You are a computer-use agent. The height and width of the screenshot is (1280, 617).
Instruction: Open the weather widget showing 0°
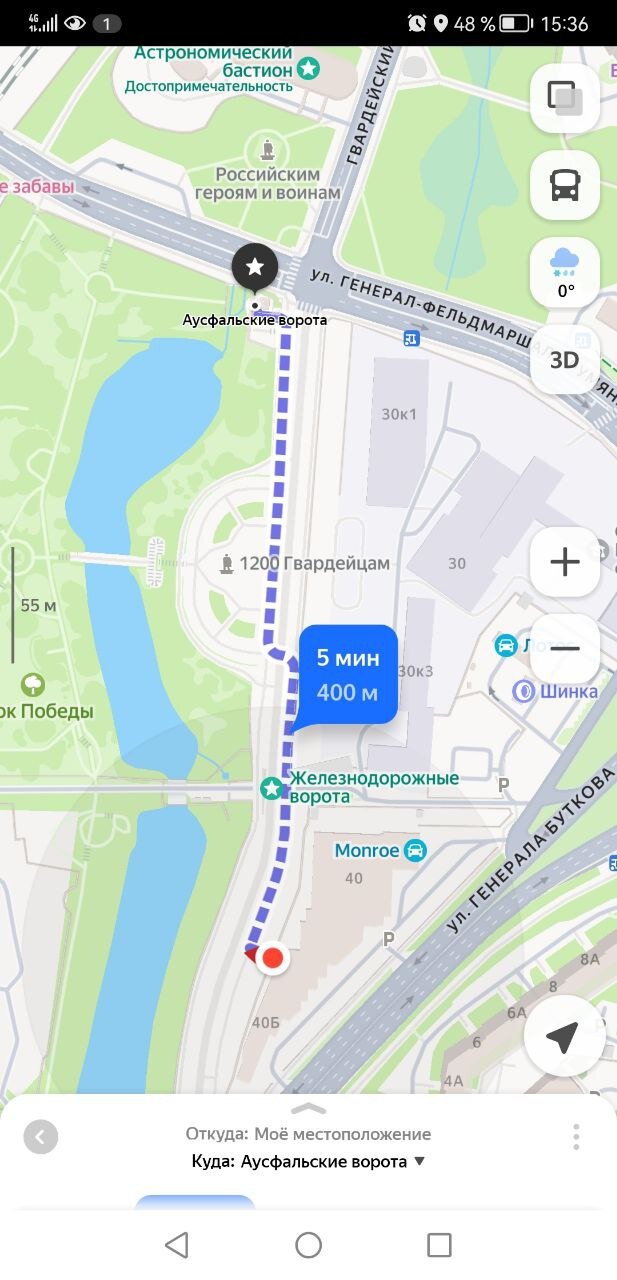pos(564,272)
